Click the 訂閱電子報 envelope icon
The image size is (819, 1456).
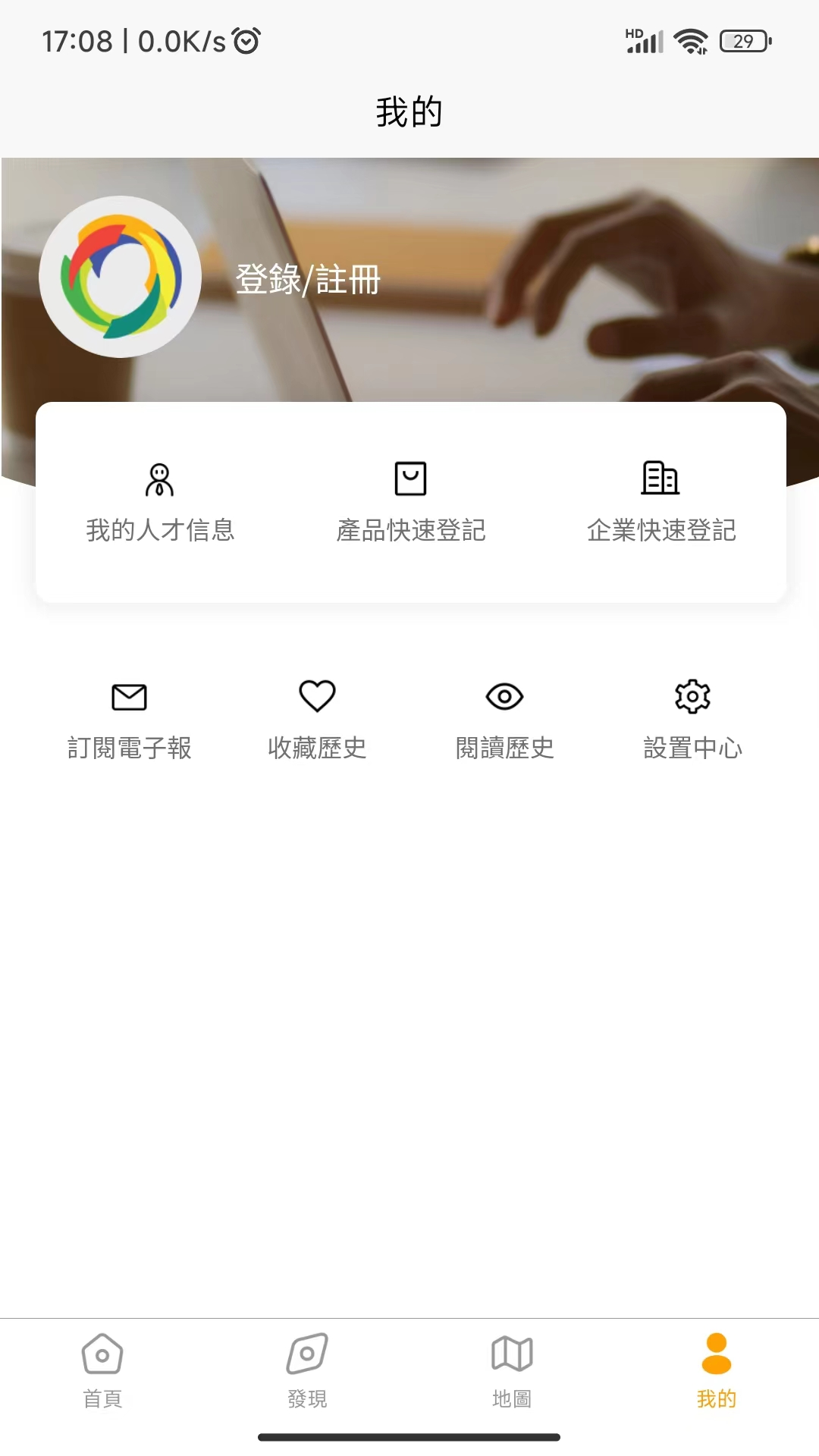tap(129, 696)
